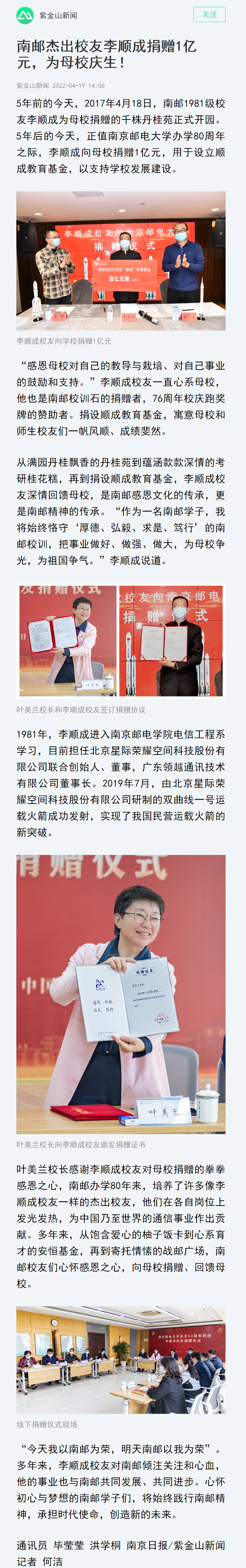246x1568 pixels.
Task: View the donation ceremony photo of three men
Action: [x=120, y=260]
